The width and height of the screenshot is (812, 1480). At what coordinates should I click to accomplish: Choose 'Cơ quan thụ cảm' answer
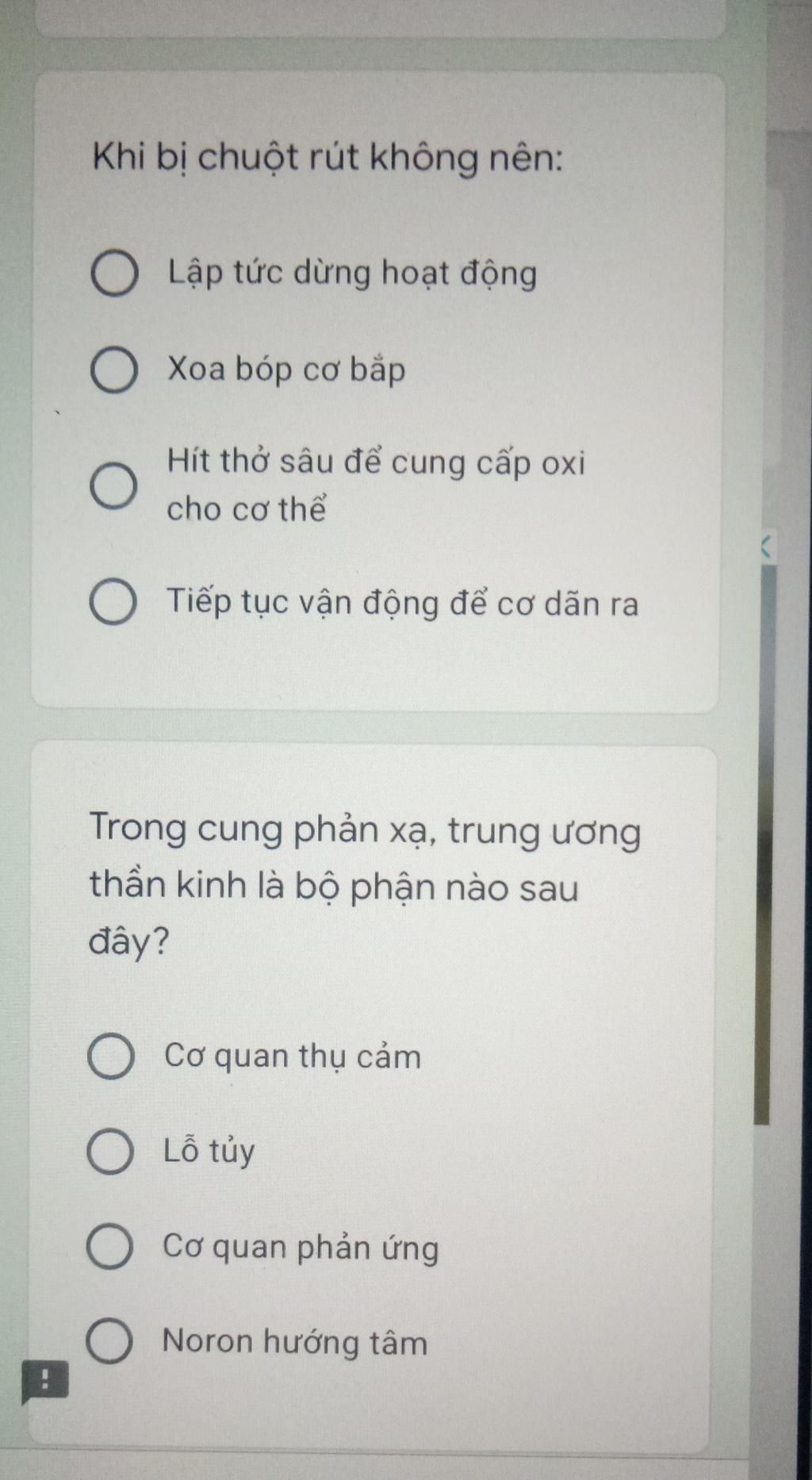[x=110, y=1056]
